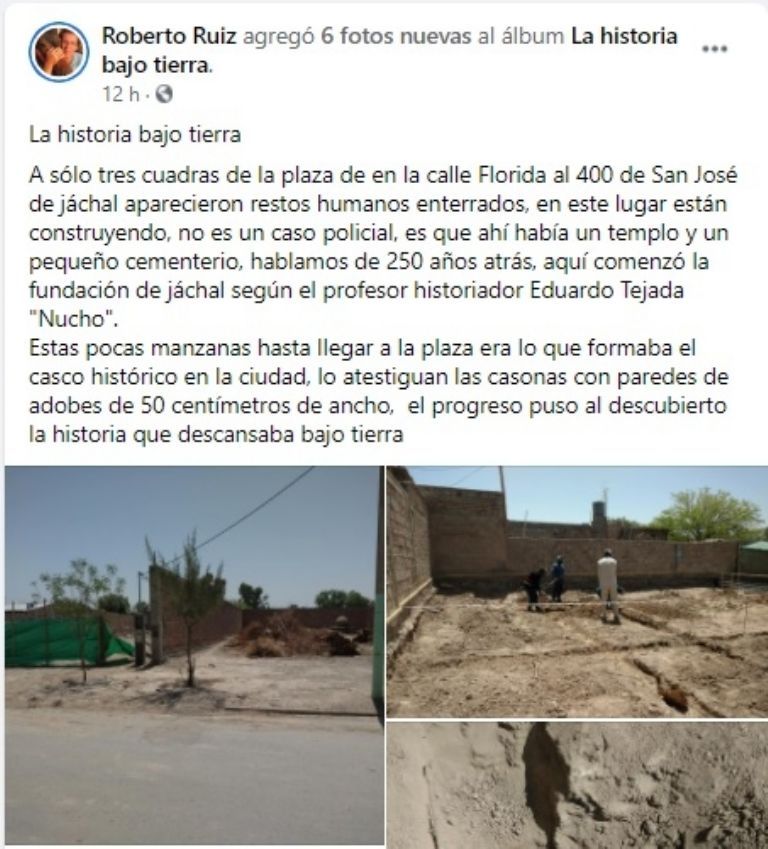Open Roberto Ruiz's profile picture
Viewport: 768px width, 849px height.
(x=58, y=52)
